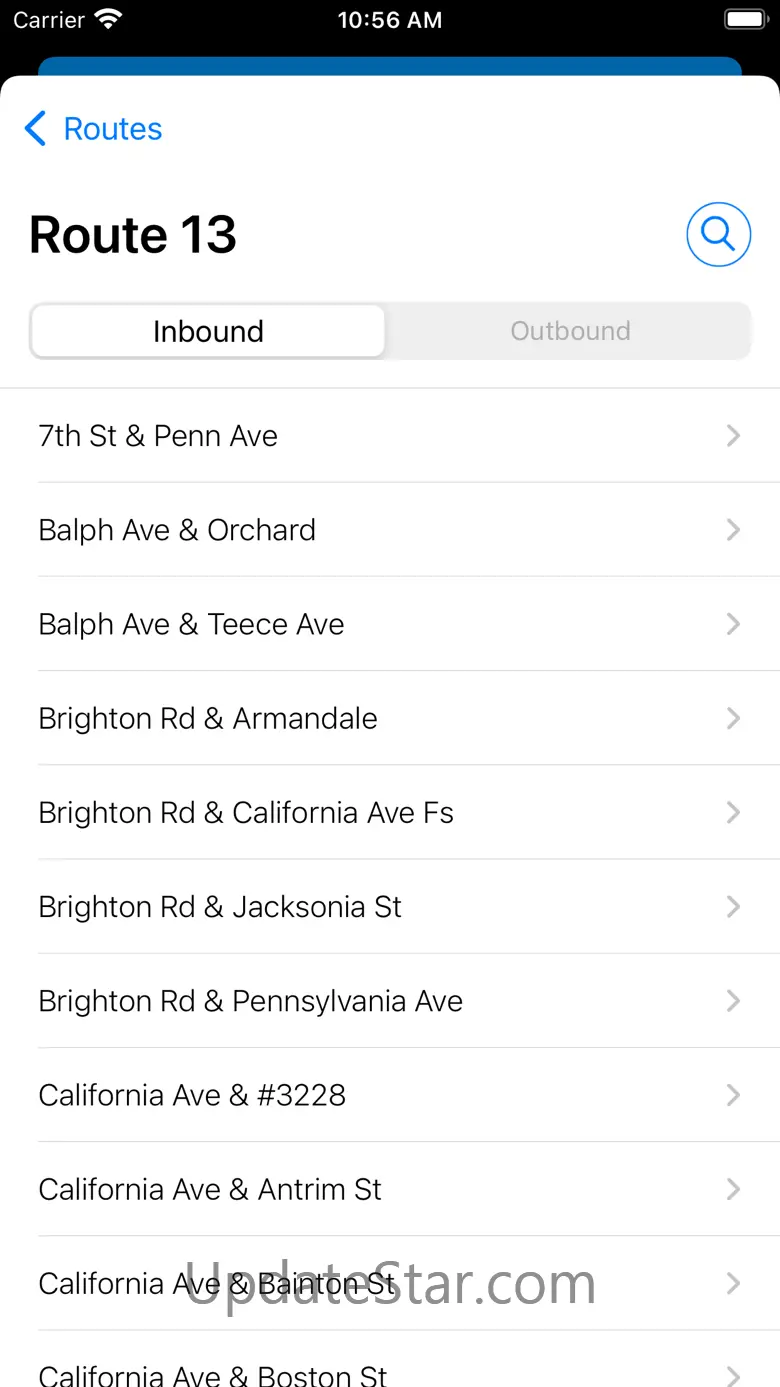Go back to Routes

(93, 129)
